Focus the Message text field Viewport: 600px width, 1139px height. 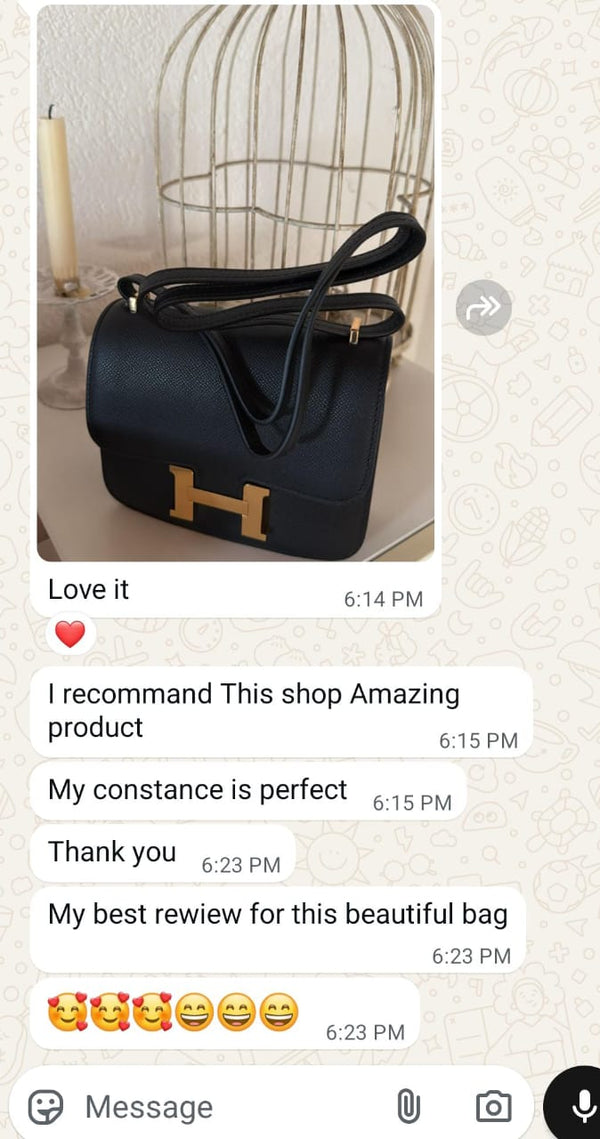(x=225, y=1108)
